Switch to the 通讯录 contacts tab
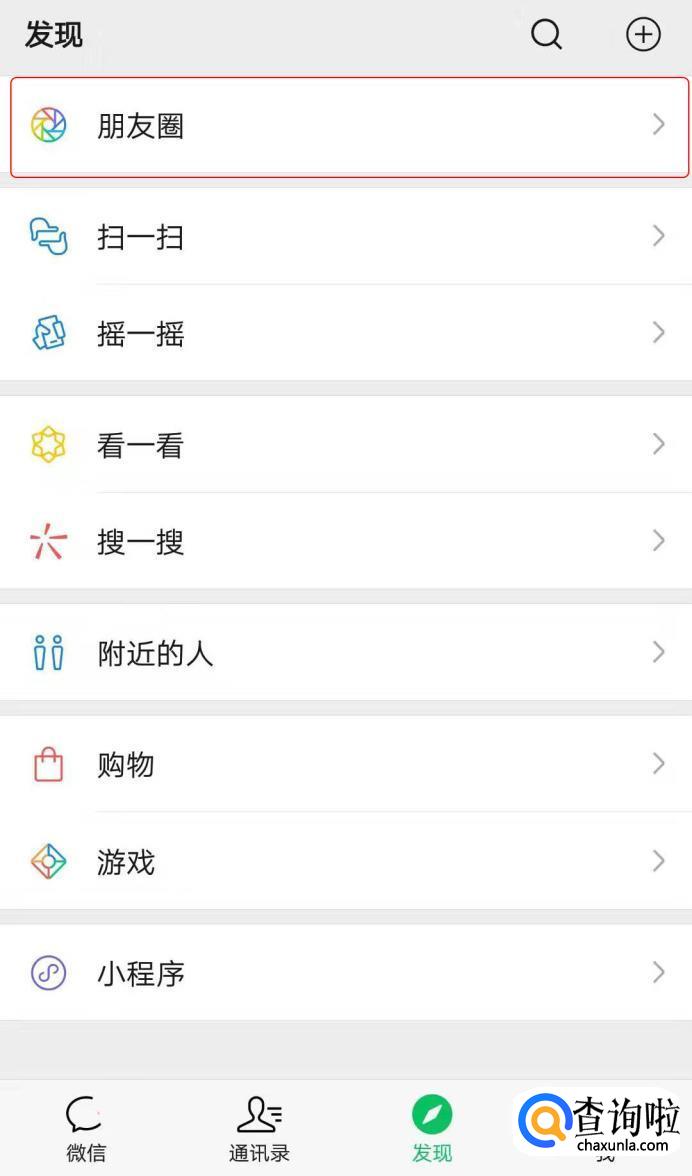The height and width of the screenshot is (1176, 692). point(259,1129)
